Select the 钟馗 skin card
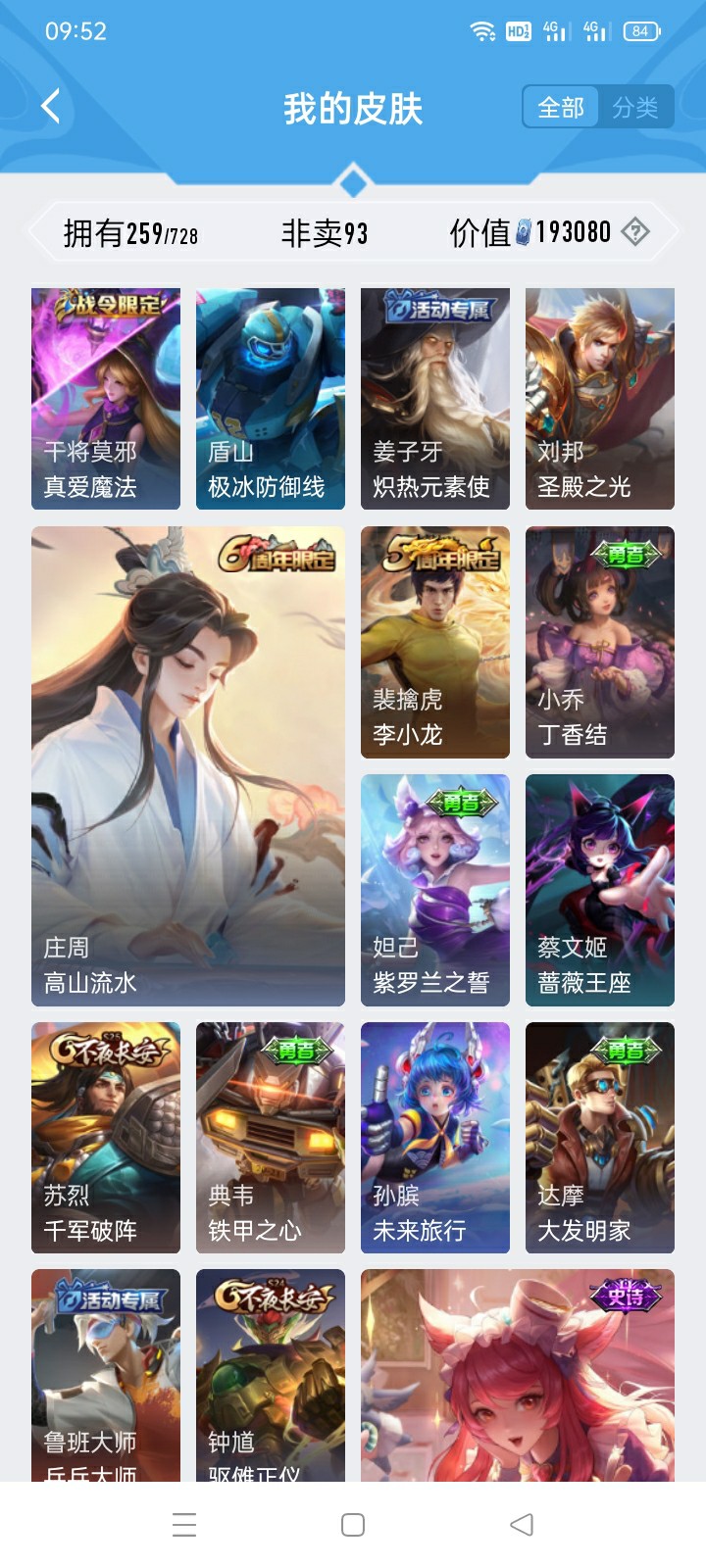Screen dimensions: 706x1568 pyautogui.click(x=271, y=1374)
